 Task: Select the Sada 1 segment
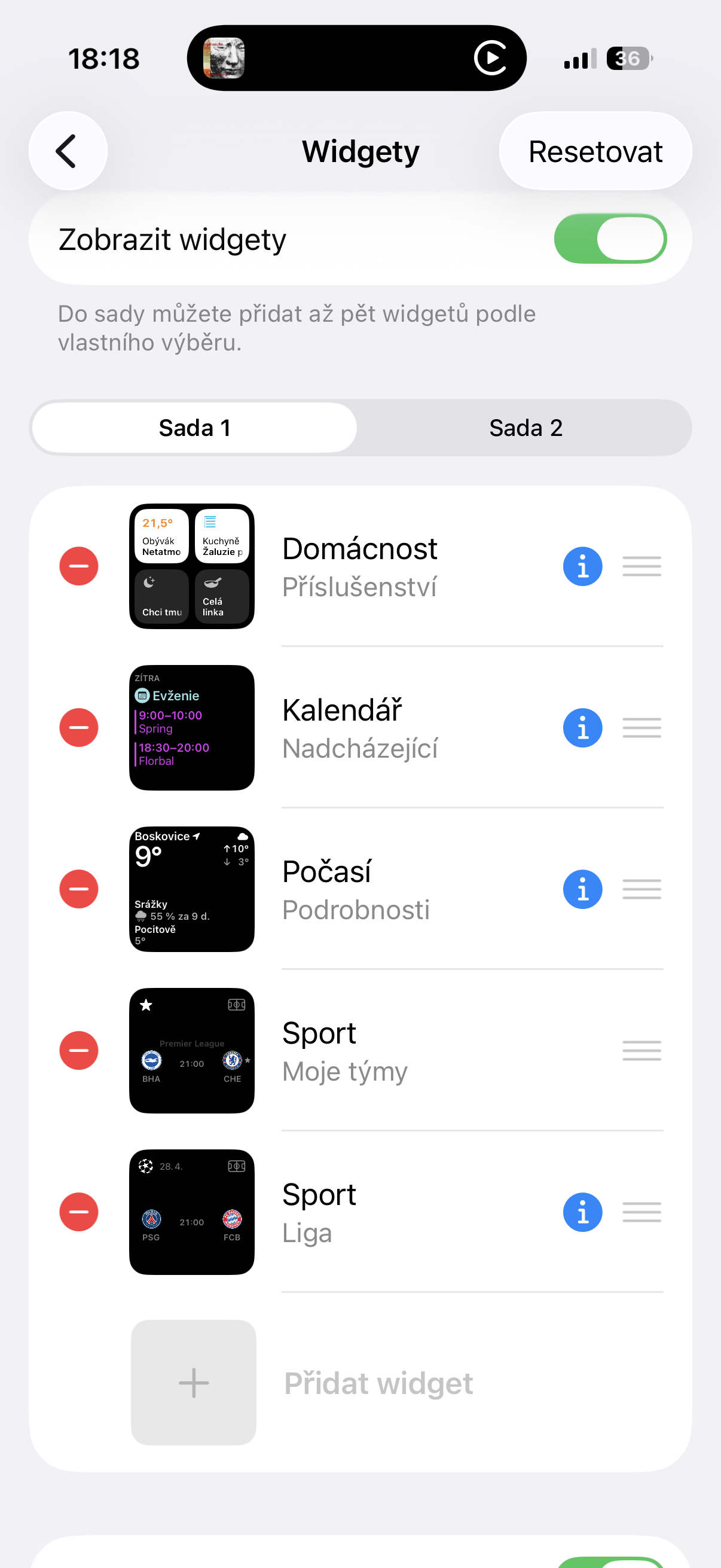pyautogui.click(x=194, y=428)
